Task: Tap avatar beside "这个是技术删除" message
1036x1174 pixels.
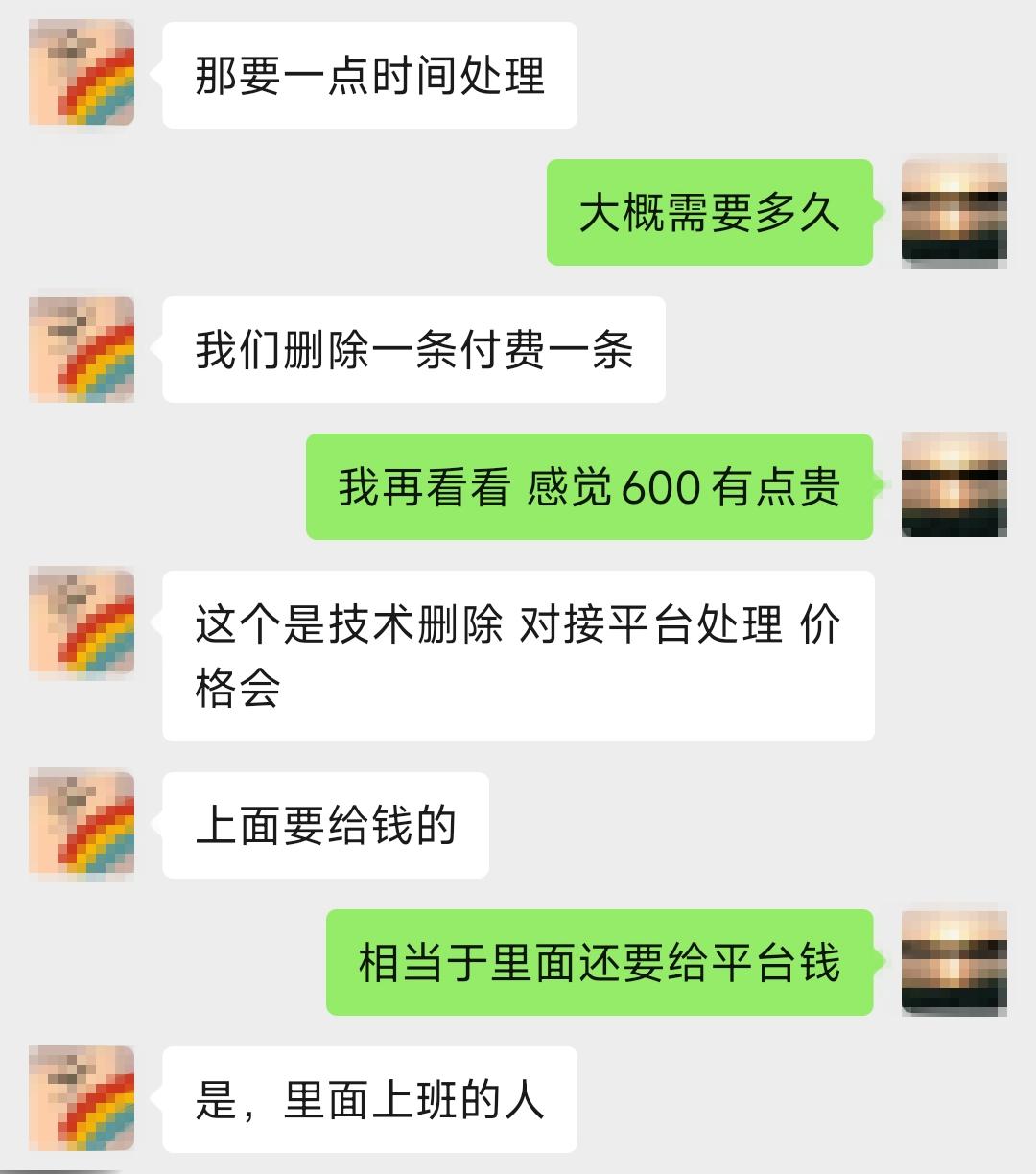Action: [82, 623]
